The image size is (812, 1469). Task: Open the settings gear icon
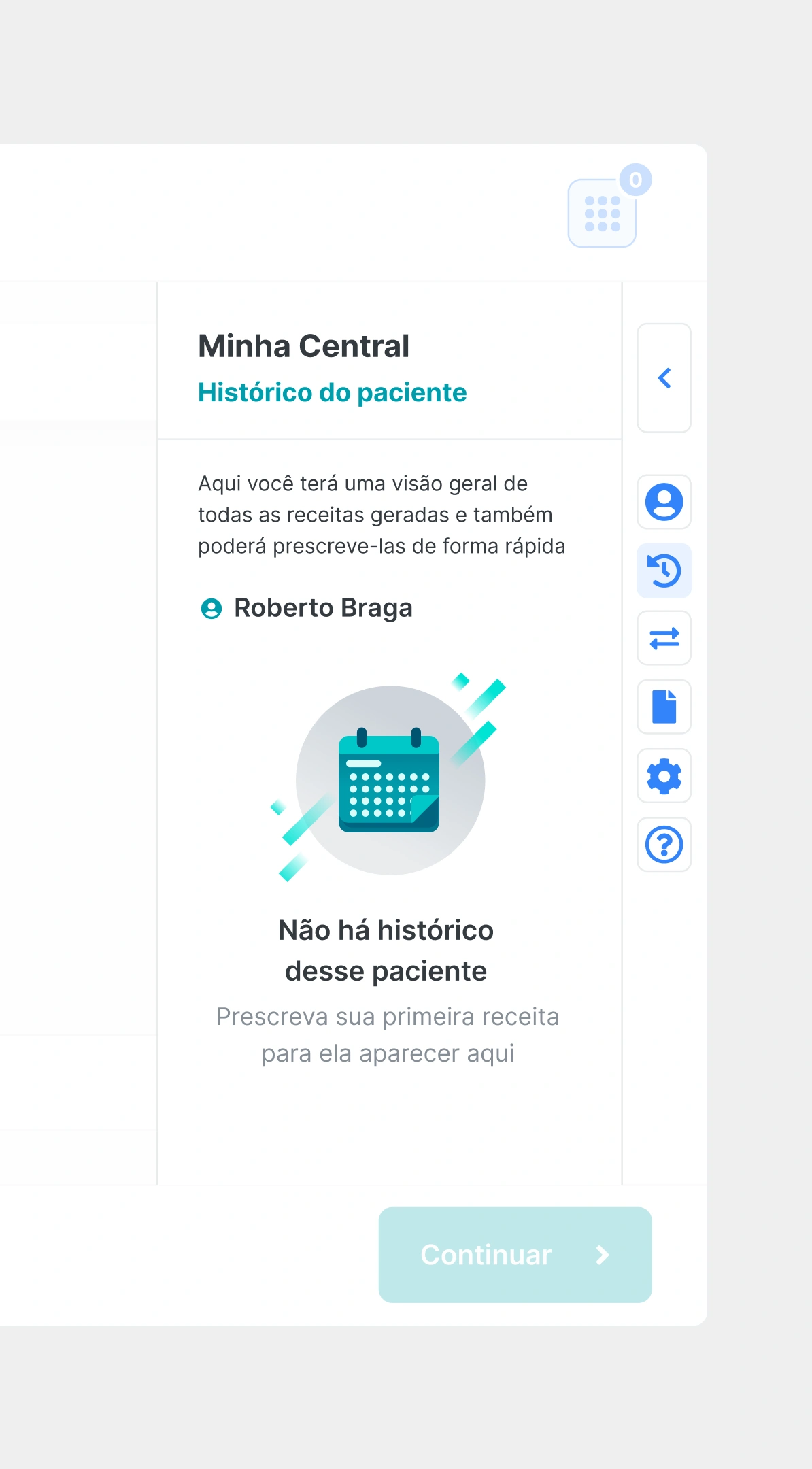point(664,776)
